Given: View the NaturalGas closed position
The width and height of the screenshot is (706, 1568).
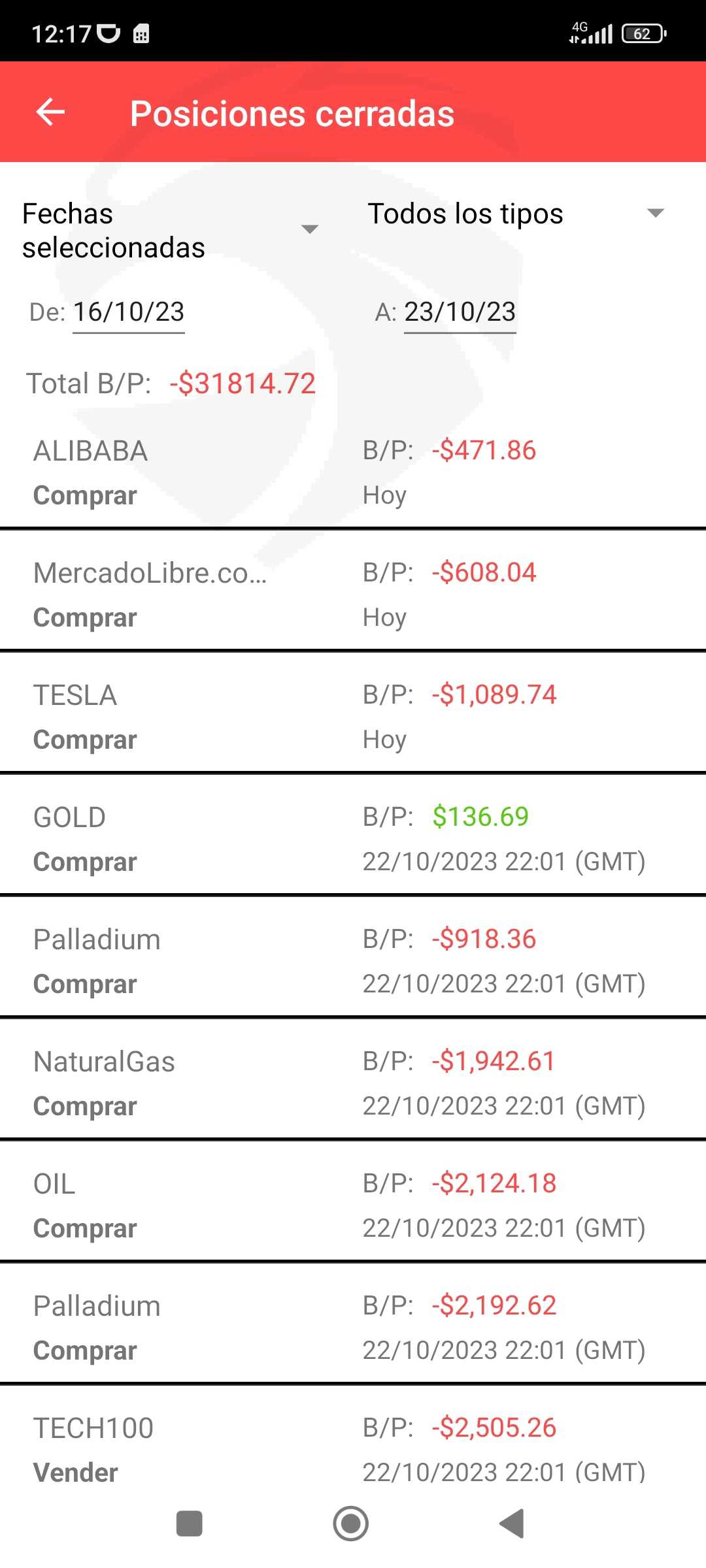Looking at the screenshot, I should point(353,1084).
